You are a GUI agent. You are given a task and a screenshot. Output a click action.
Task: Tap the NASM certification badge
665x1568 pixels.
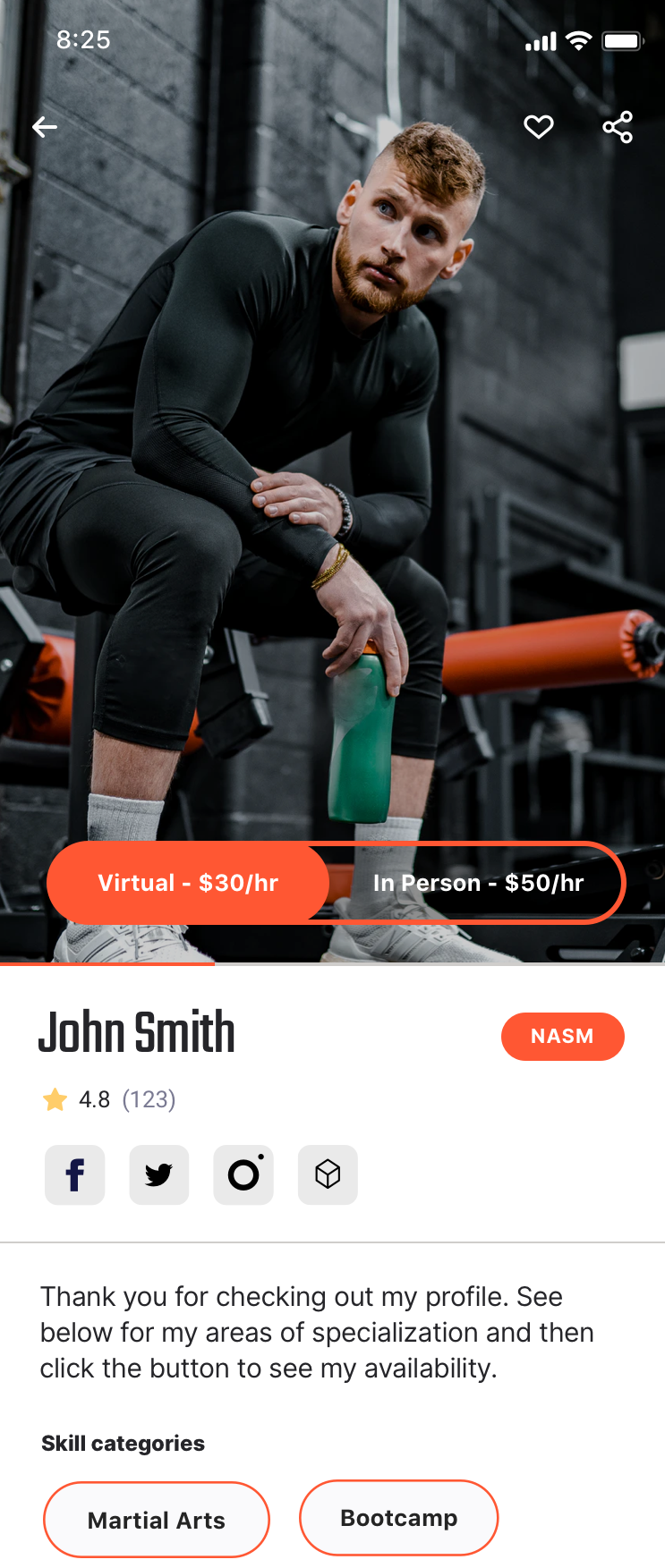[562, 1036]
